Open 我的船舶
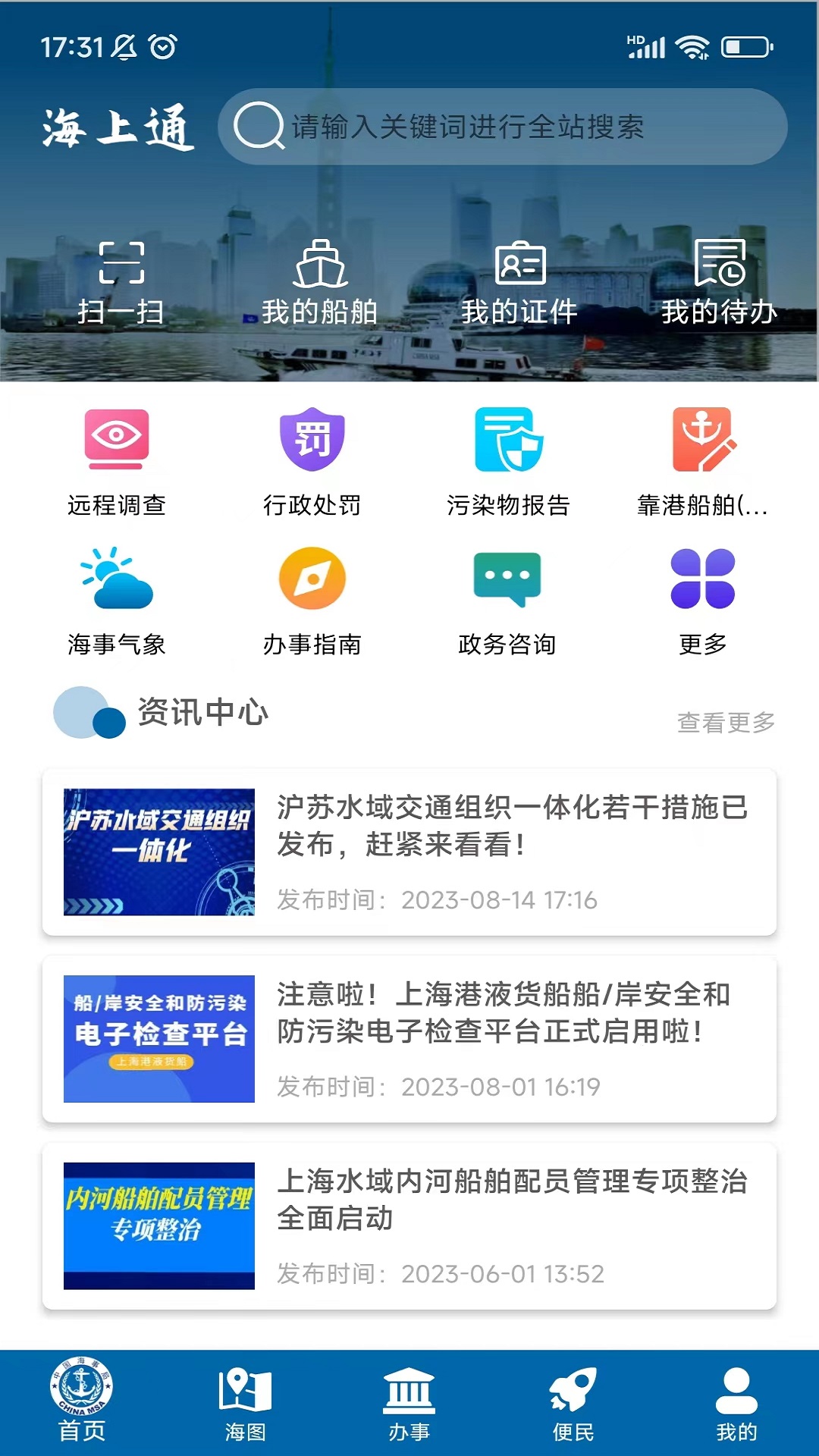The height and width of the screenshot is (1456, 819). pyautogui.click(x=320, y=282)
